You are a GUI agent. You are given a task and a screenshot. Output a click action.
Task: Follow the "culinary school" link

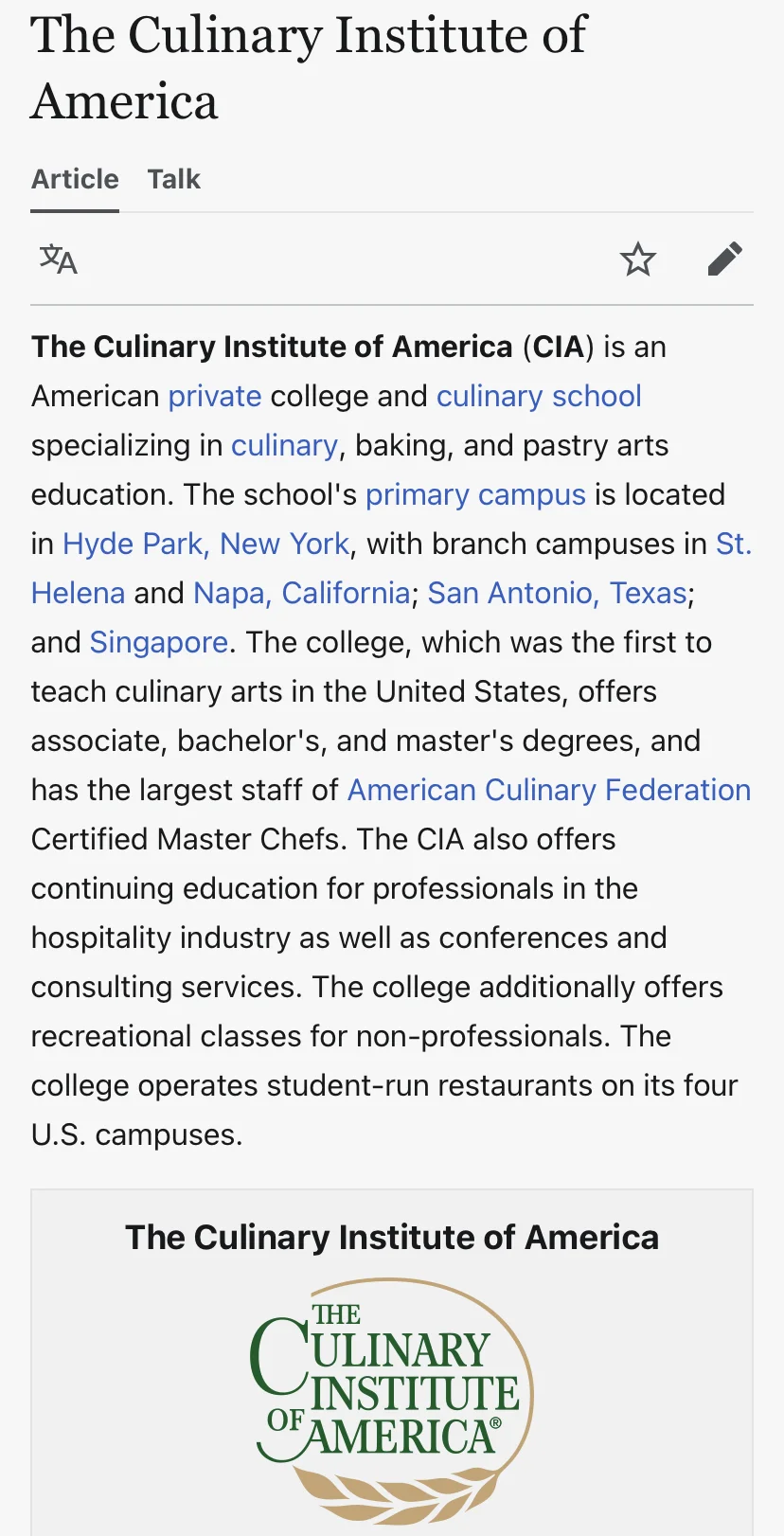tap(539, 396)
